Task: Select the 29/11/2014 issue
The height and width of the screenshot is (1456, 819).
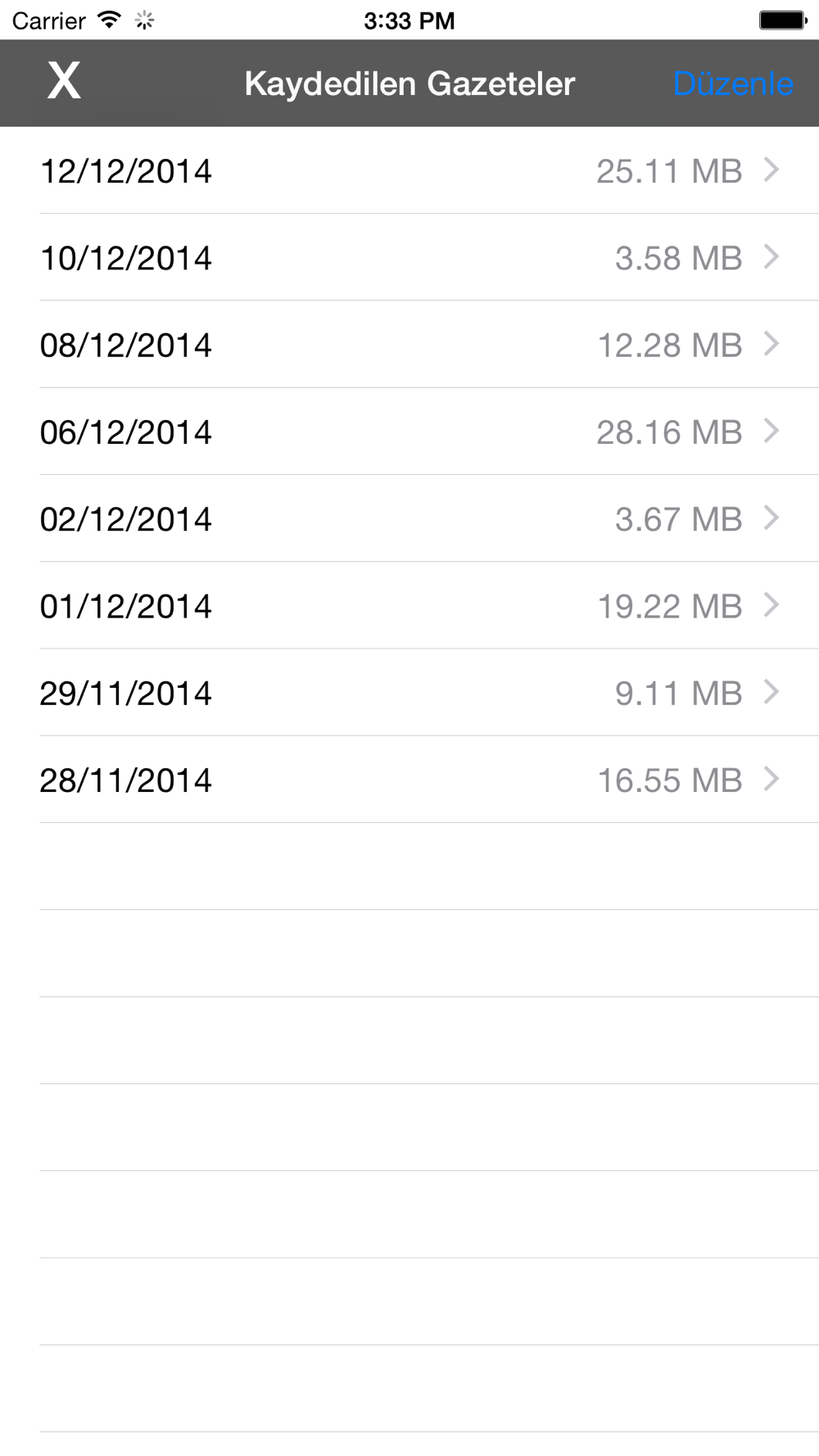Action: [409, 693]
